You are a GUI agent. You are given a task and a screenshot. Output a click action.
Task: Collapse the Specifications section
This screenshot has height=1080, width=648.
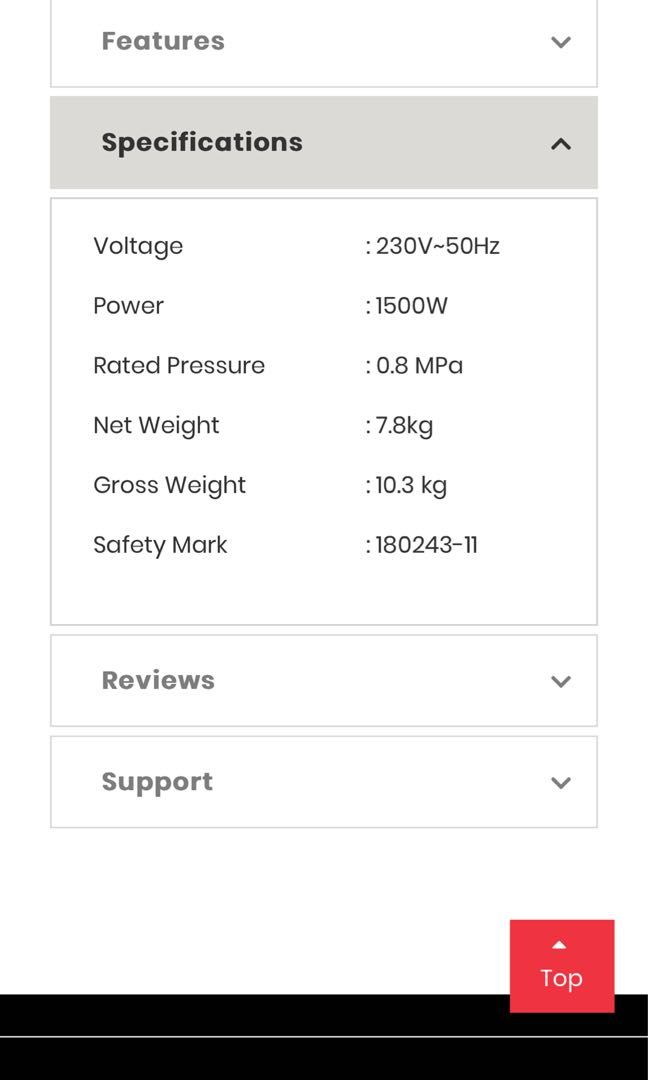click(323, 143)
